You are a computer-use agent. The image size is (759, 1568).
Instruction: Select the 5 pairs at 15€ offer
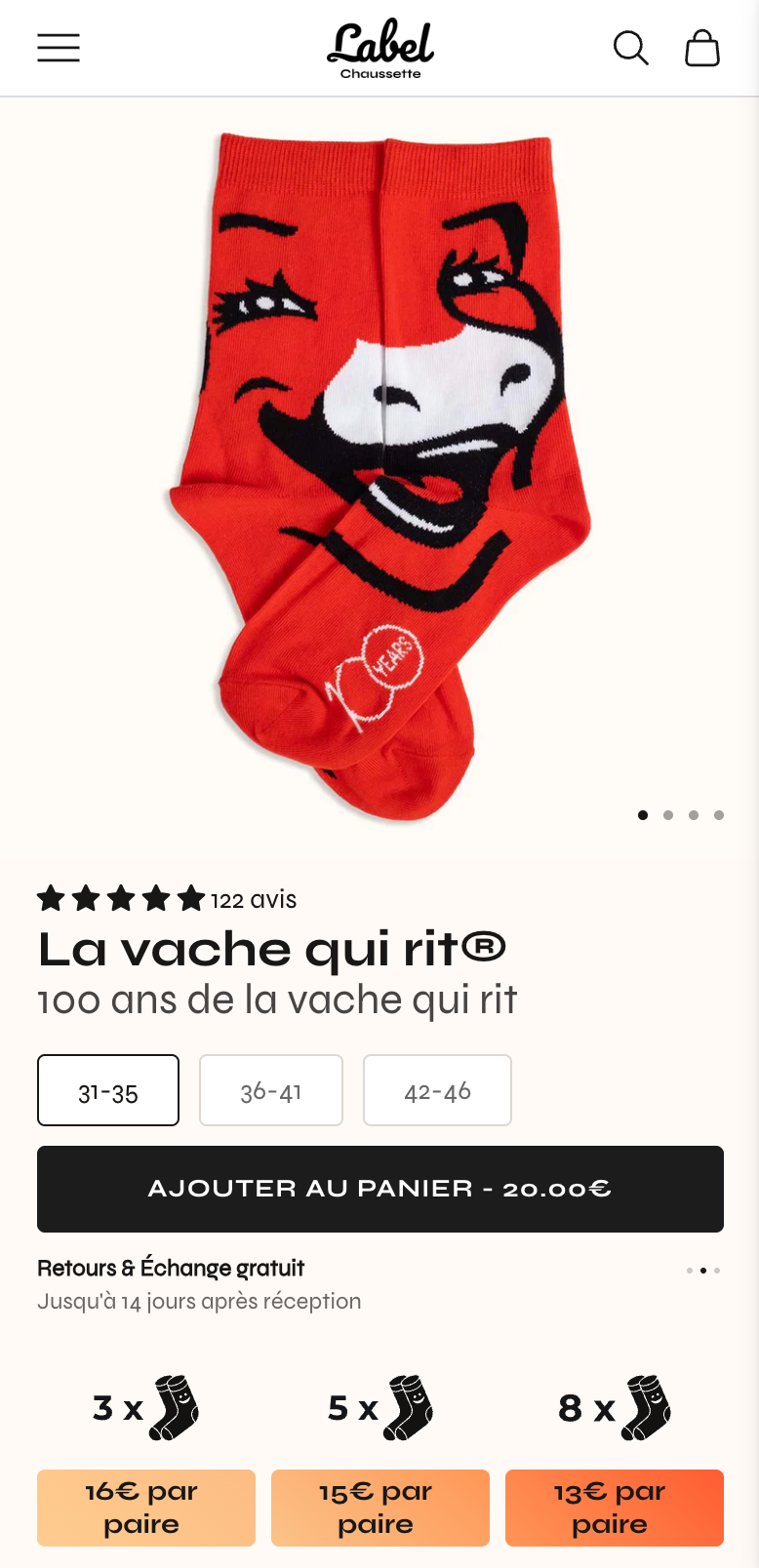click(x=380, y=1508)
